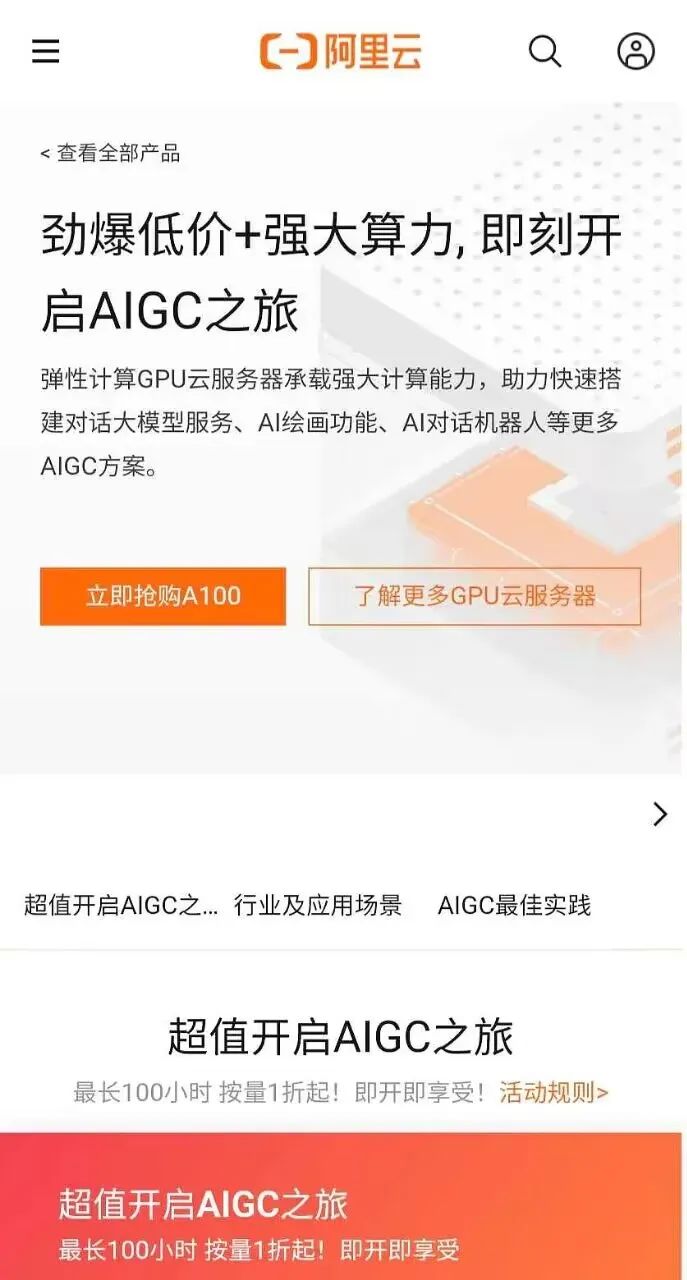
Task: Switch to the 超值开启AIGC之旅 tab
Action: click(120, 906)
